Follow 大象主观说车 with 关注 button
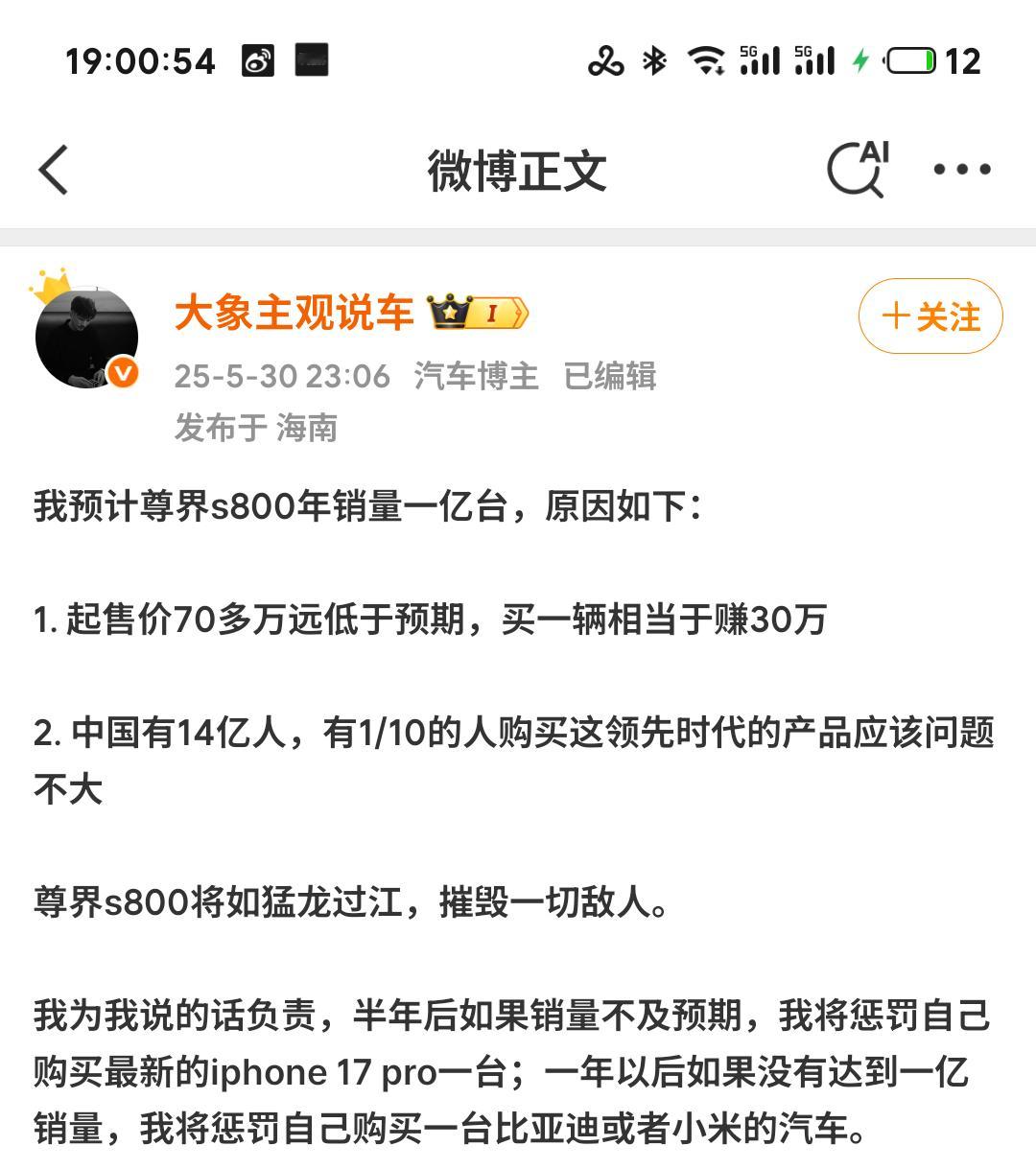Viewport: 1036px width, 1169px height. 930,316
